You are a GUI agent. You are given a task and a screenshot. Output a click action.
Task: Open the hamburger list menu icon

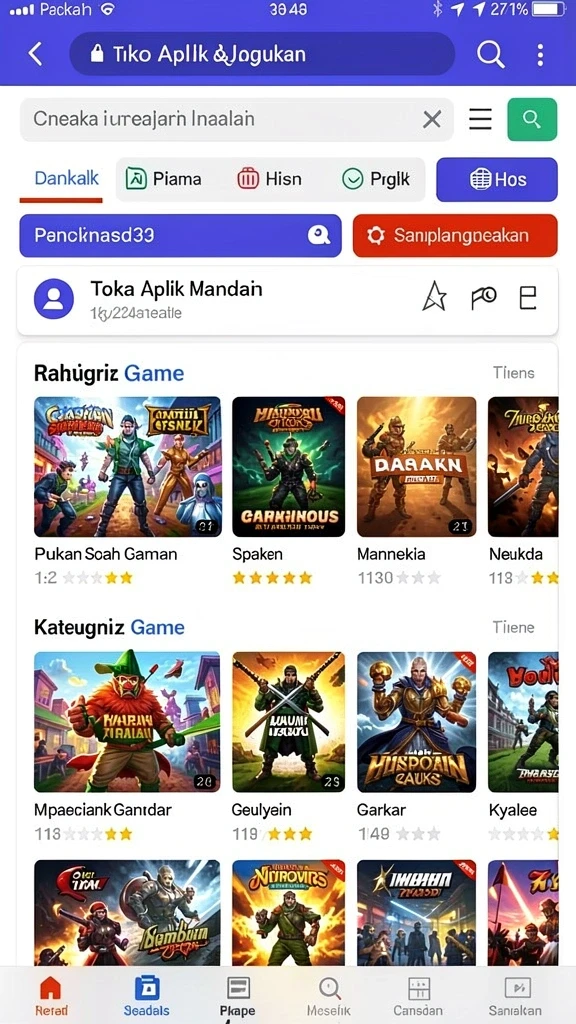(x=481, y=120)
